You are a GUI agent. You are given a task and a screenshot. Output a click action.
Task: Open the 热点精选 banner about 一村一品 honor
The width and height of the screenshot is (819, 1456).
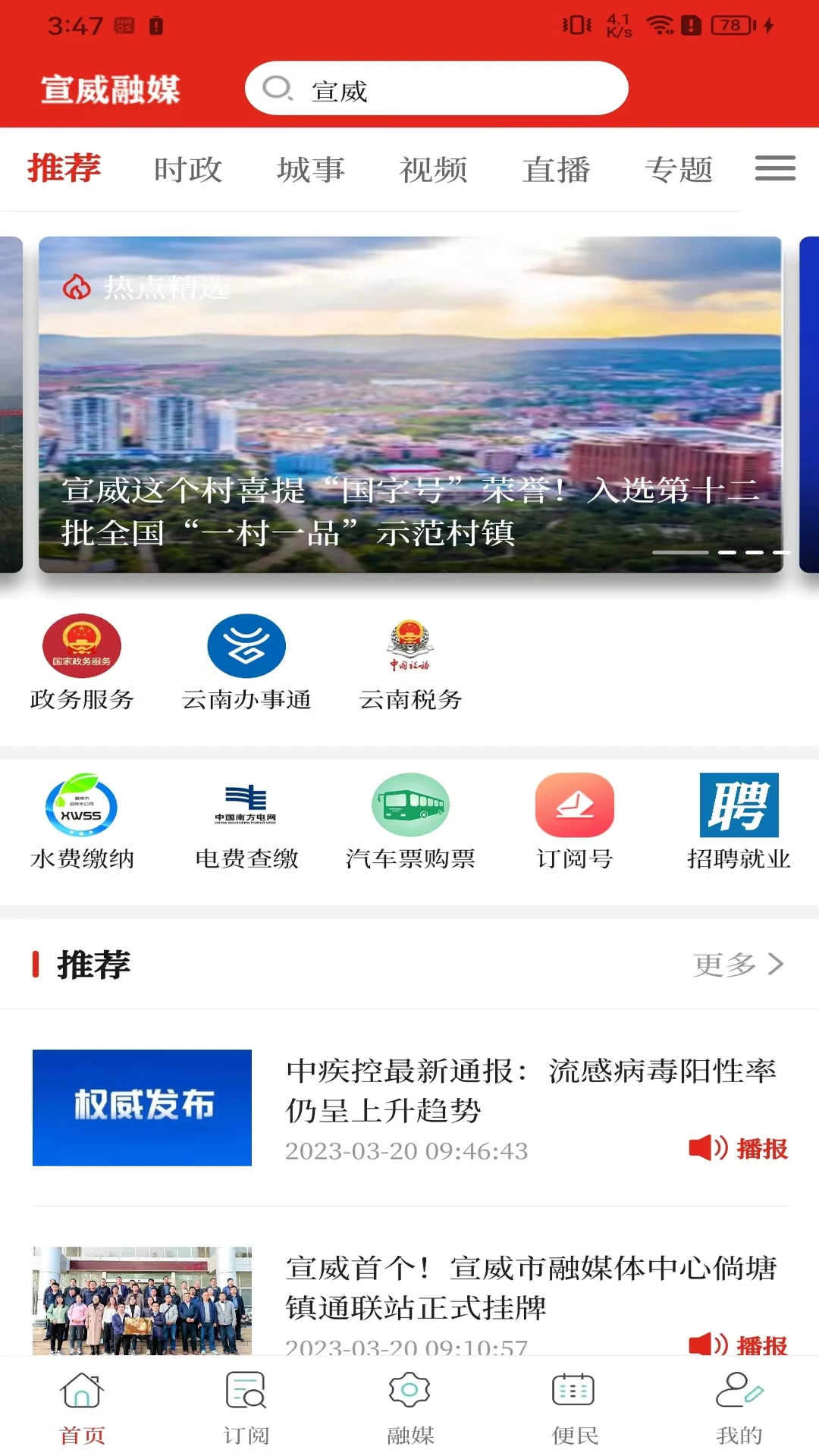(409, 404)
